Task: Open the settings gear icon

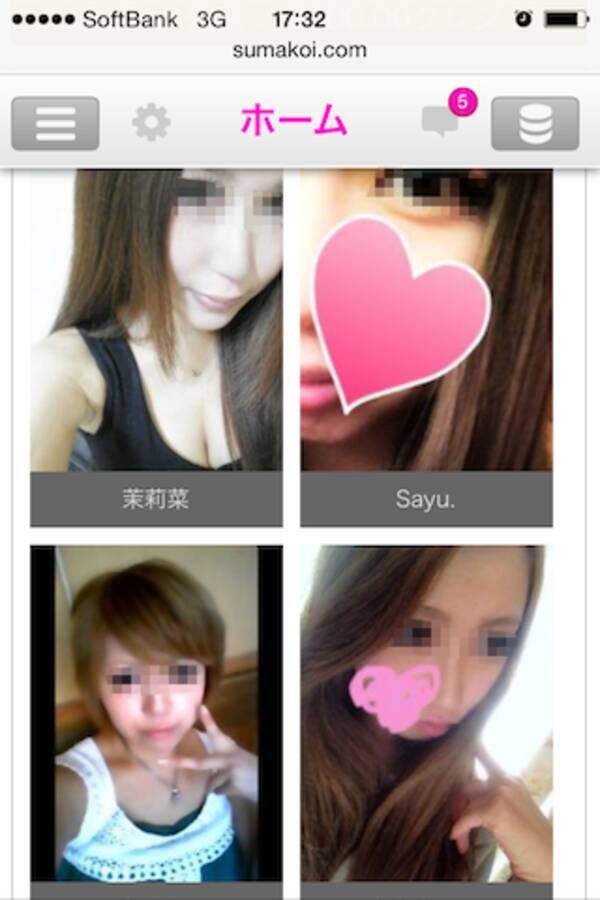Action: click(151, 122)
